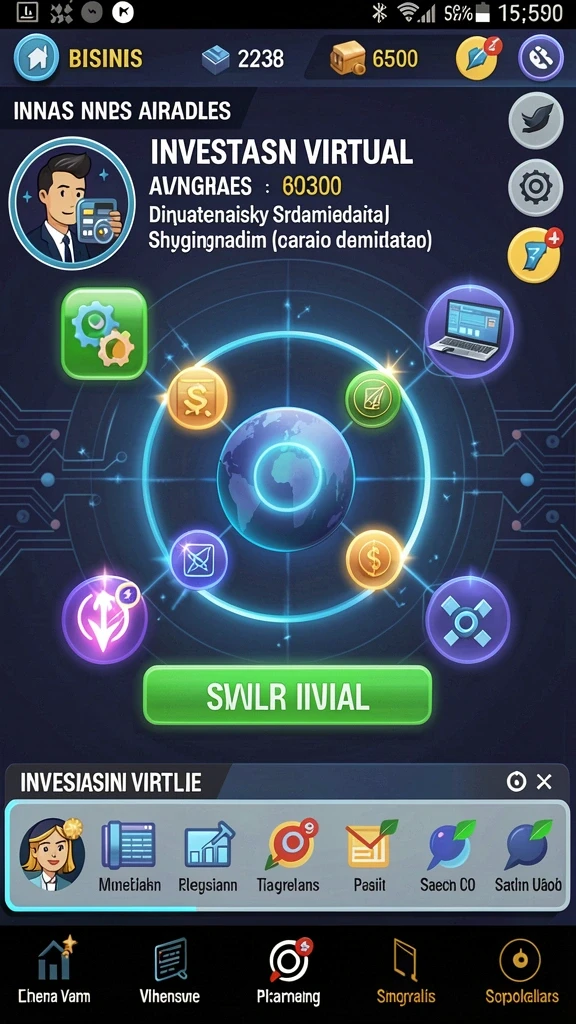The width and height of the screenshot is (576, 1024).
Task: Open the yellow pen icon with red badge
Action: (x=479, y=57)
